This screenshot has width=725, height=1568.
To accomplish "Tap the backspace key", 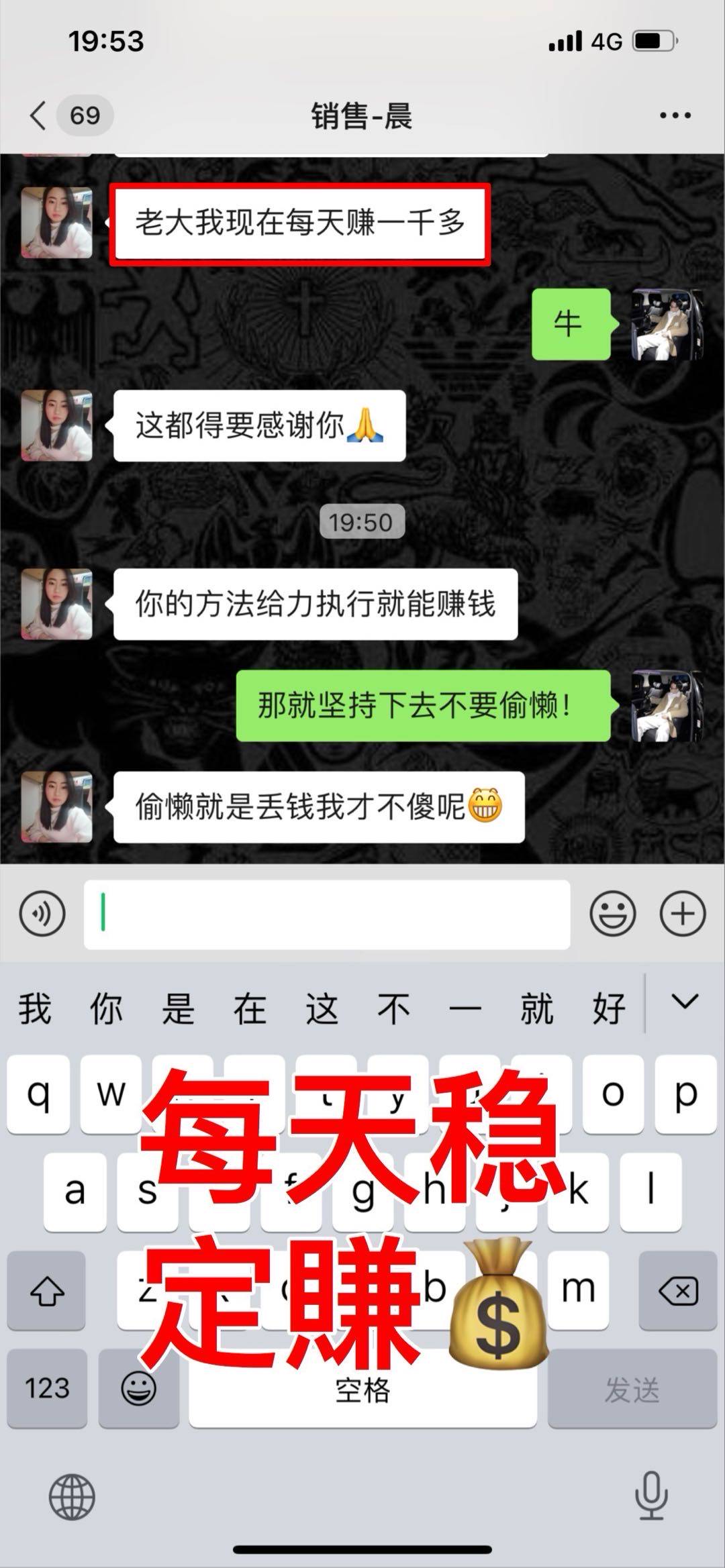I will pos(678,1290).
